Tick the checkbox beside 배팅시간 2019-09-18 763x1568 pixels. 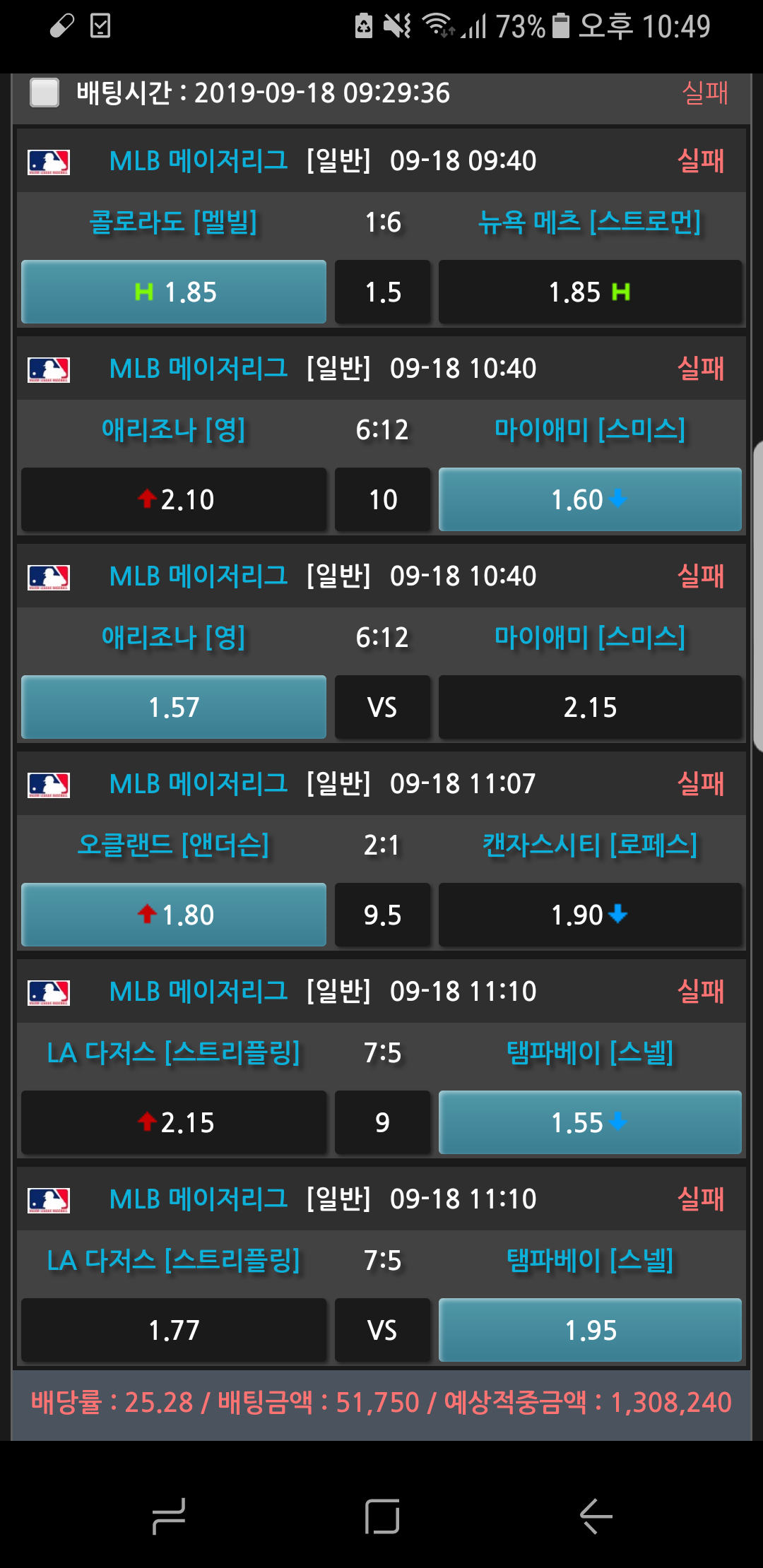coord(45,93)
